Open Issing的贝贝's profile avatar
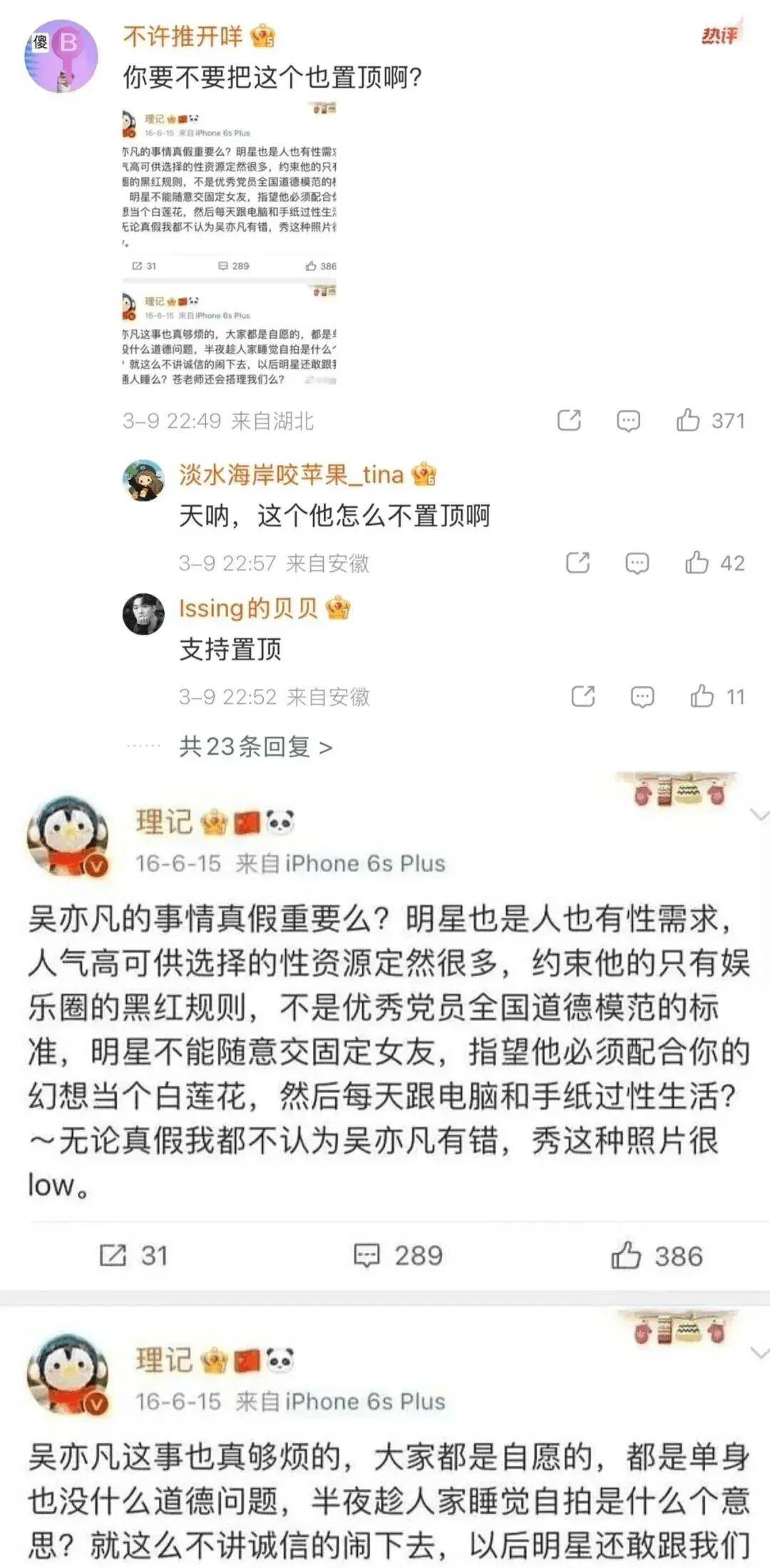 [144, 613]
